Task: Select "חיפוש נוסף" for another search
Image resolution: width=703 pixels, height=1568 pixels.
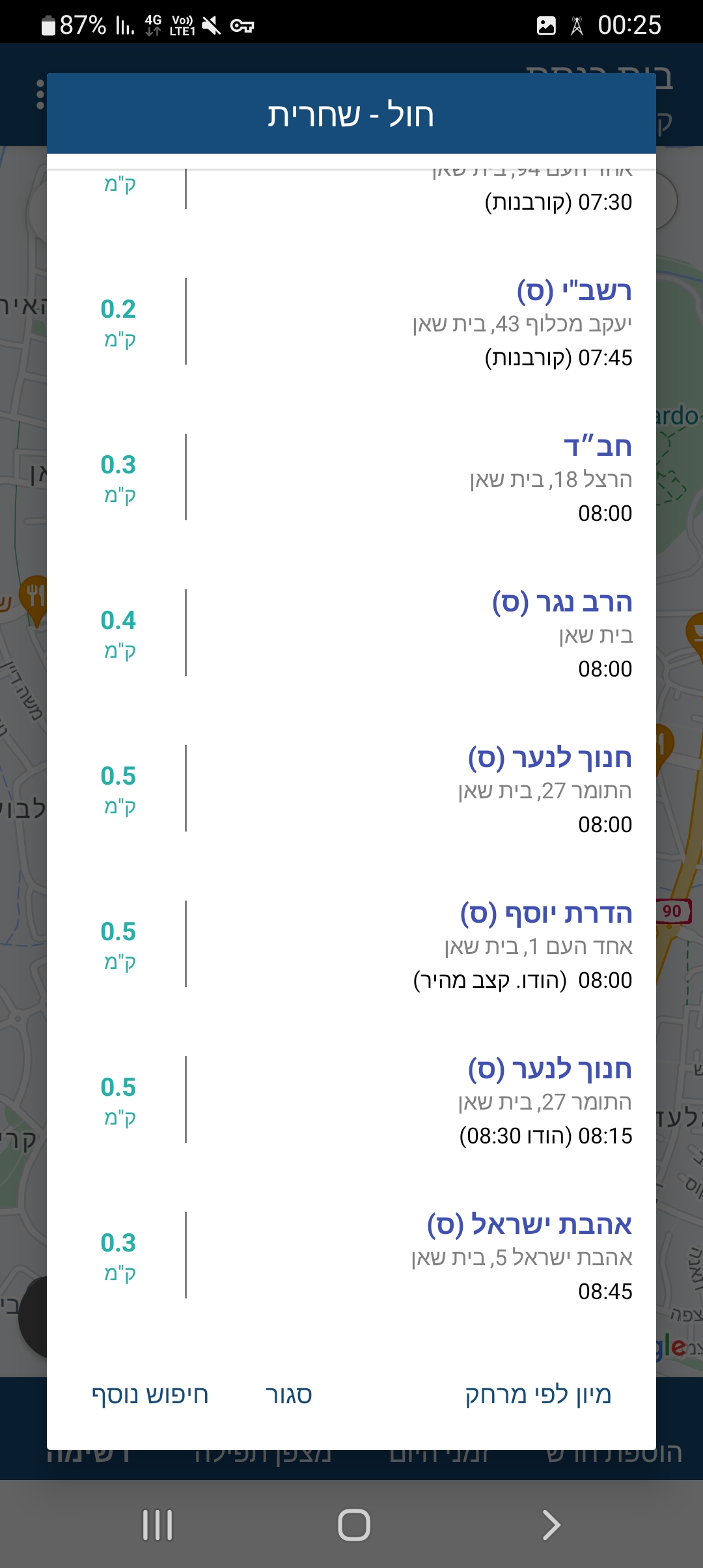Action: click(x=150, y=1394)
